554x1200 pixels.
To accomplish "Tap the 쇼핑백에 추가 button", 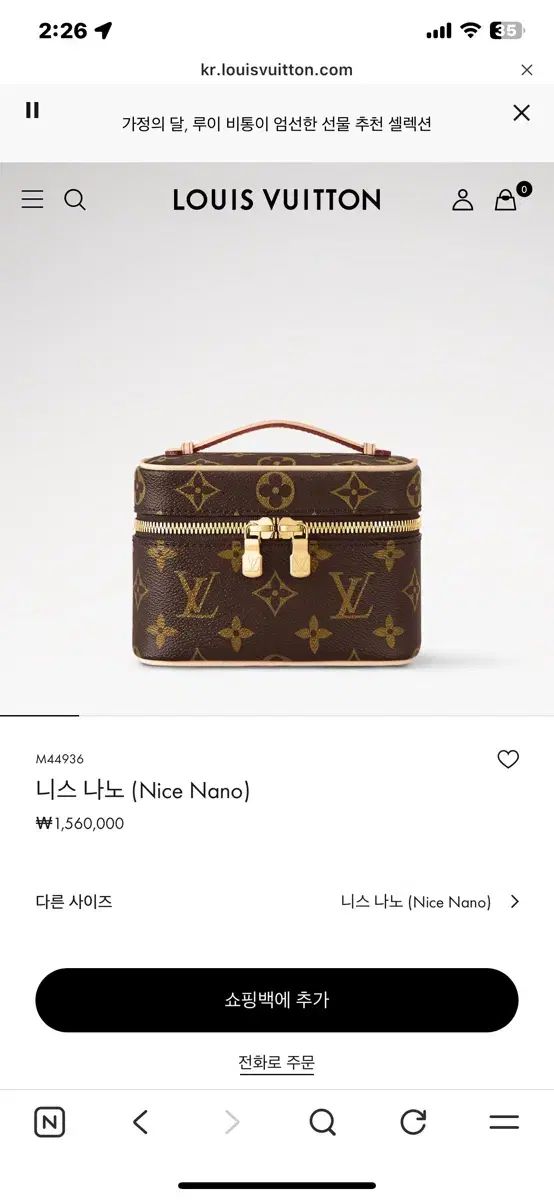I will click(277, 1000).
